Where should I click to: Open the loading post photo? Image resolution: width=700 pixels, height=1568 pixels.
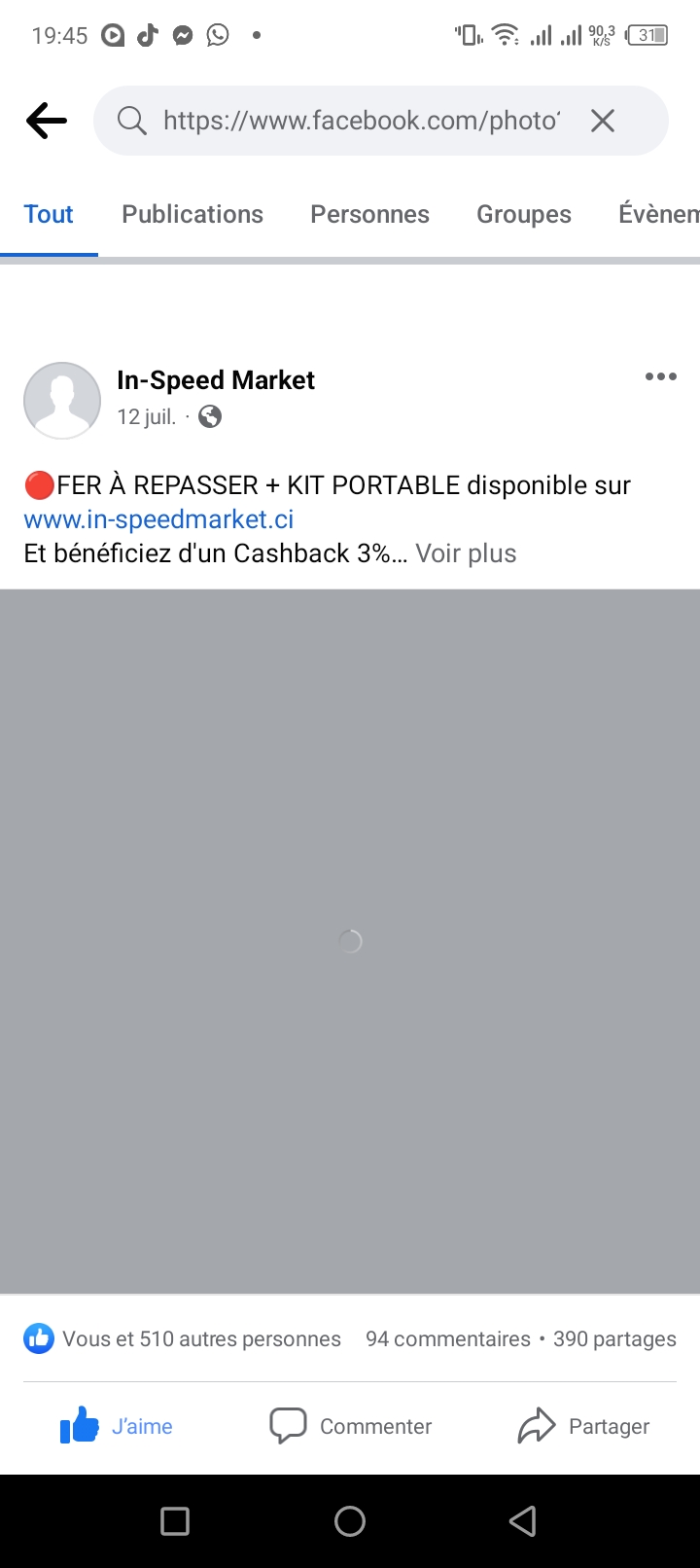click(350, 941)
